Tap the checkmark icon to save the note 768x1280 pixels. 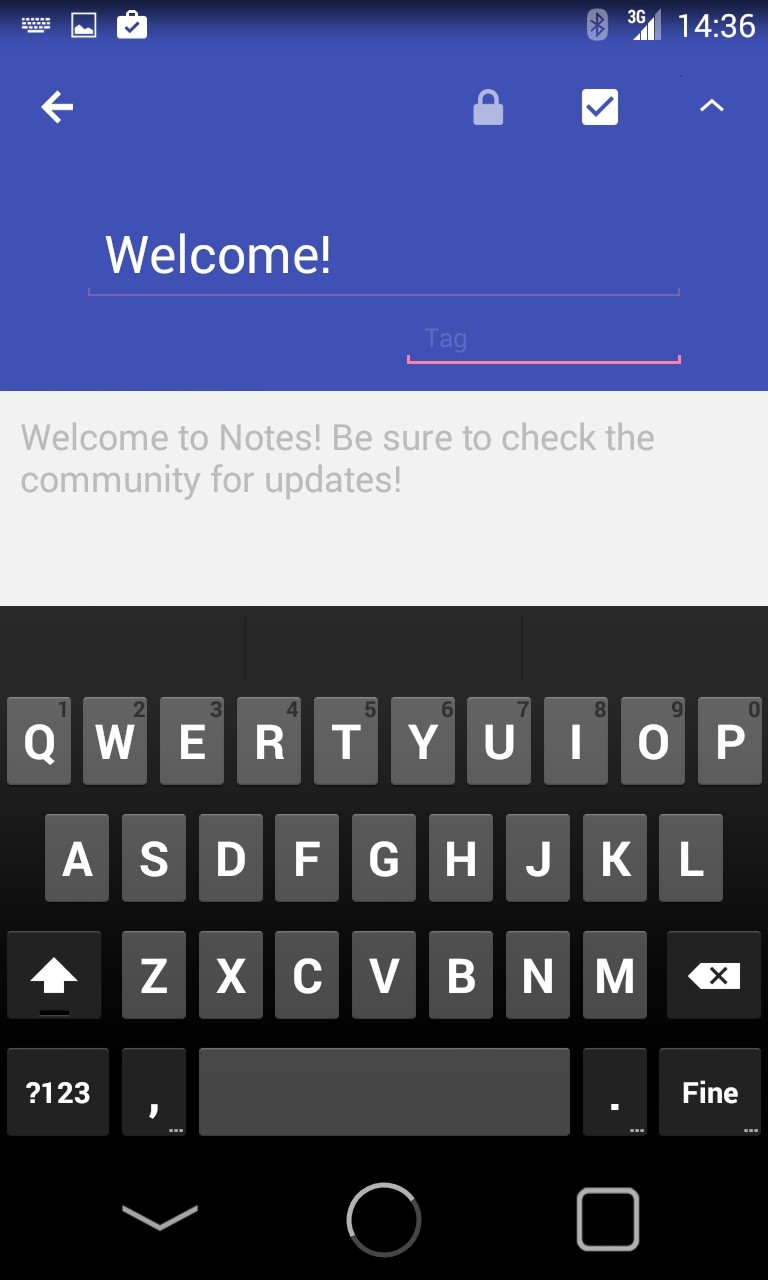click(600, 107)
